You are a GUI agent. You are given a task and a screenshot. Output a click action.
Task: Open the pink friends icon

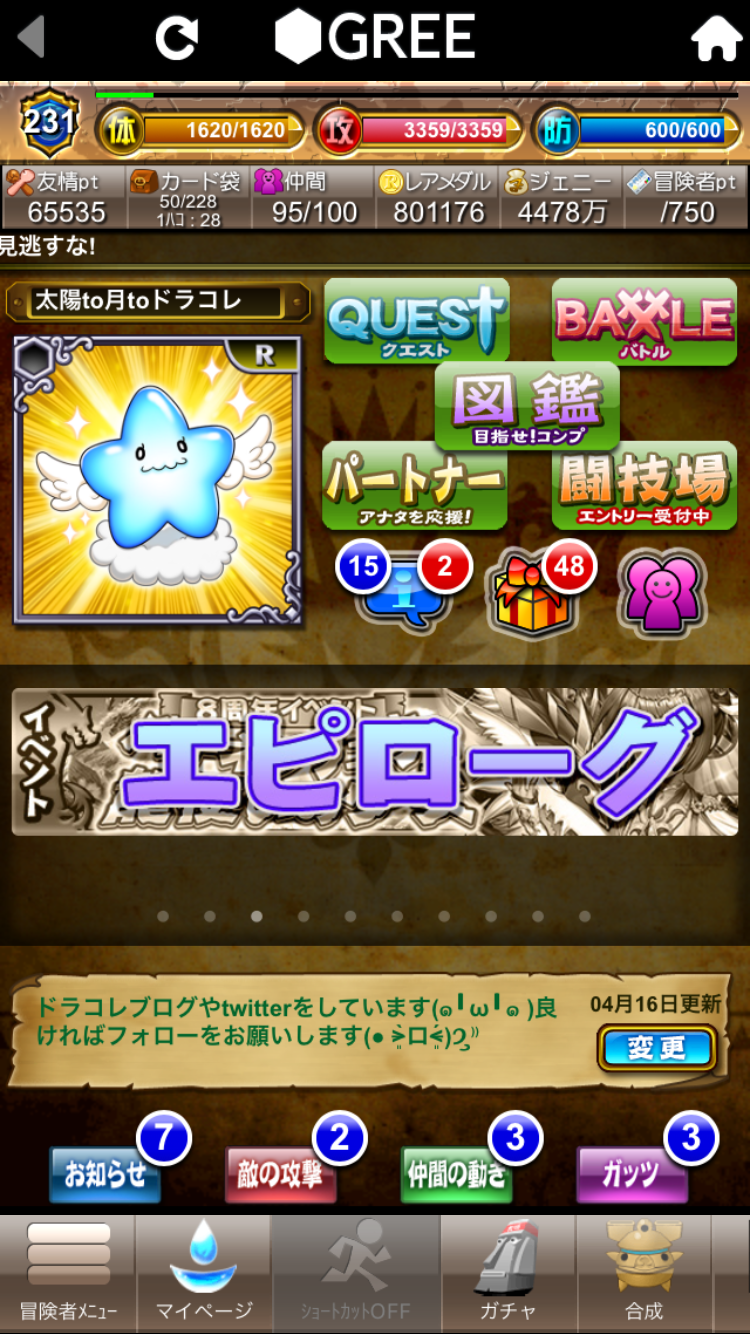coord(661,592)
